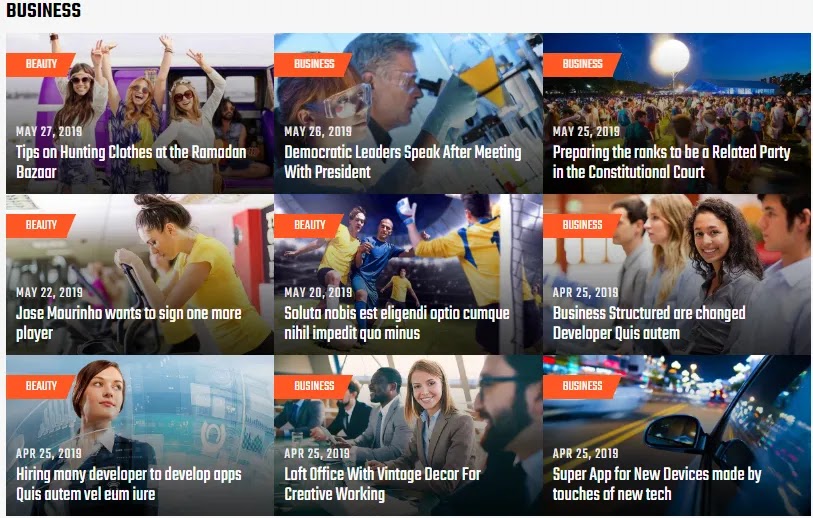Choose the Business tag on Business Structured card

coord(582,225)
